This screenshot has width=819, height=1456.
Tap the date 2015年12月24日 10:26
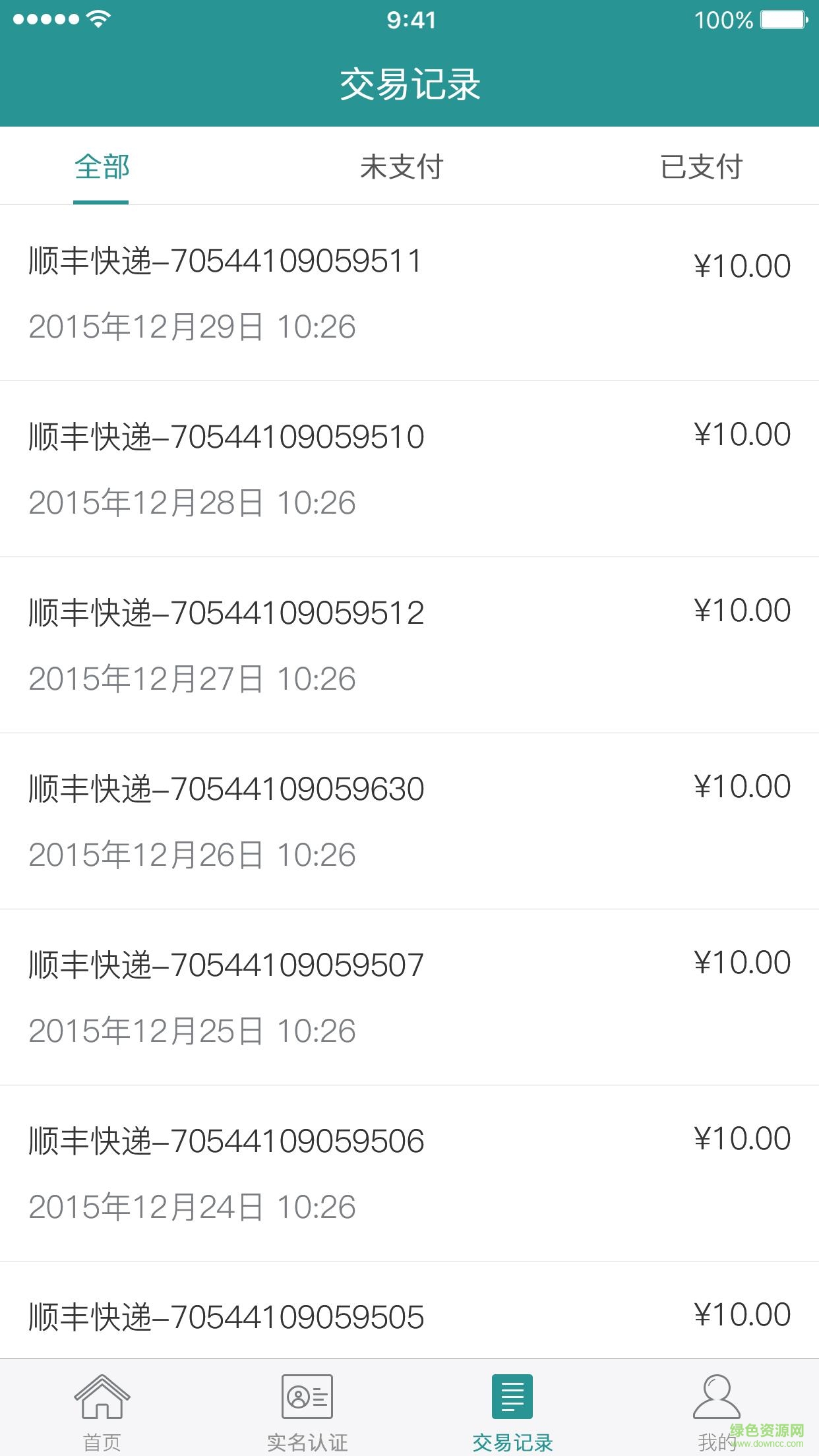193,1206
